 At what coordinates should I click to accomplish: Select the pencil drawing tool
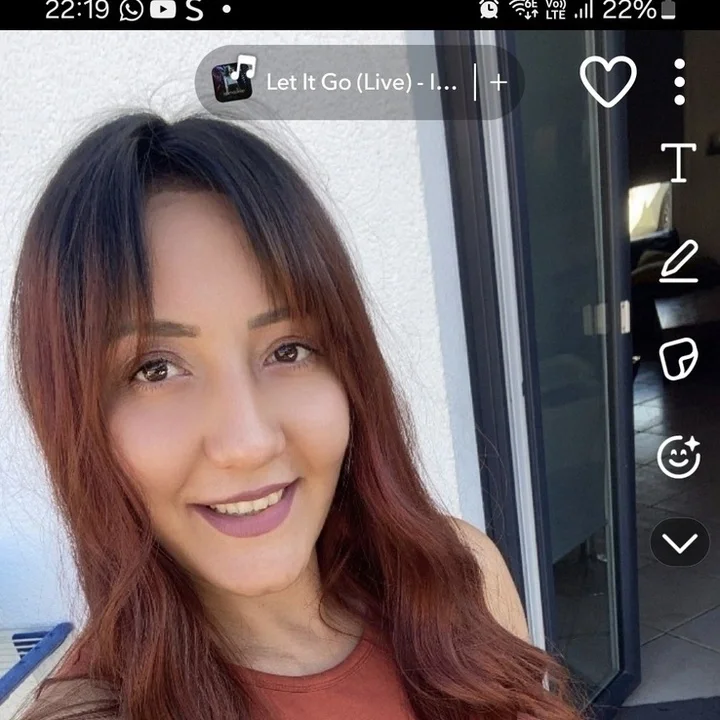point(679,262)
